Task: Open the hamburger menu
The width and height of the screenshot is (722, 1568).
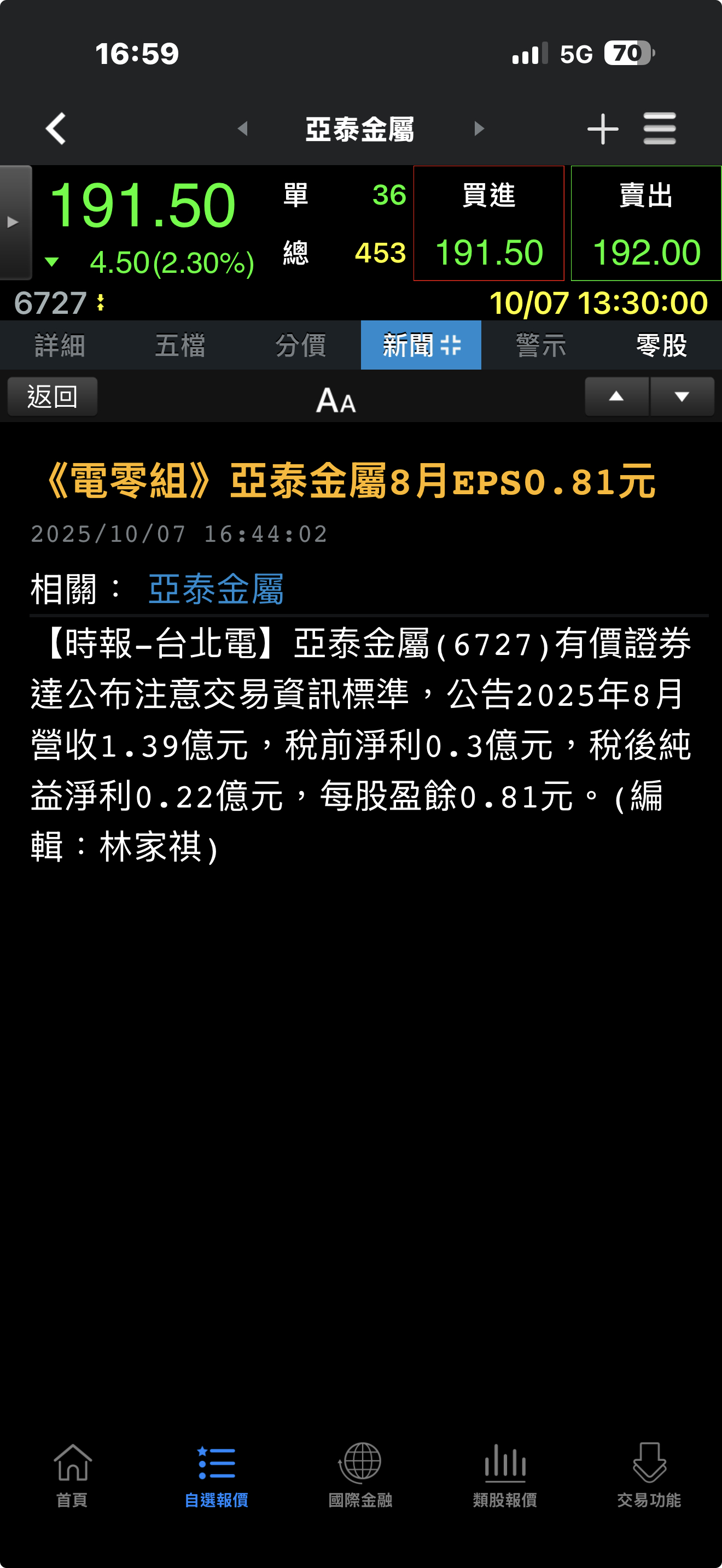Action: coord(659,128)
